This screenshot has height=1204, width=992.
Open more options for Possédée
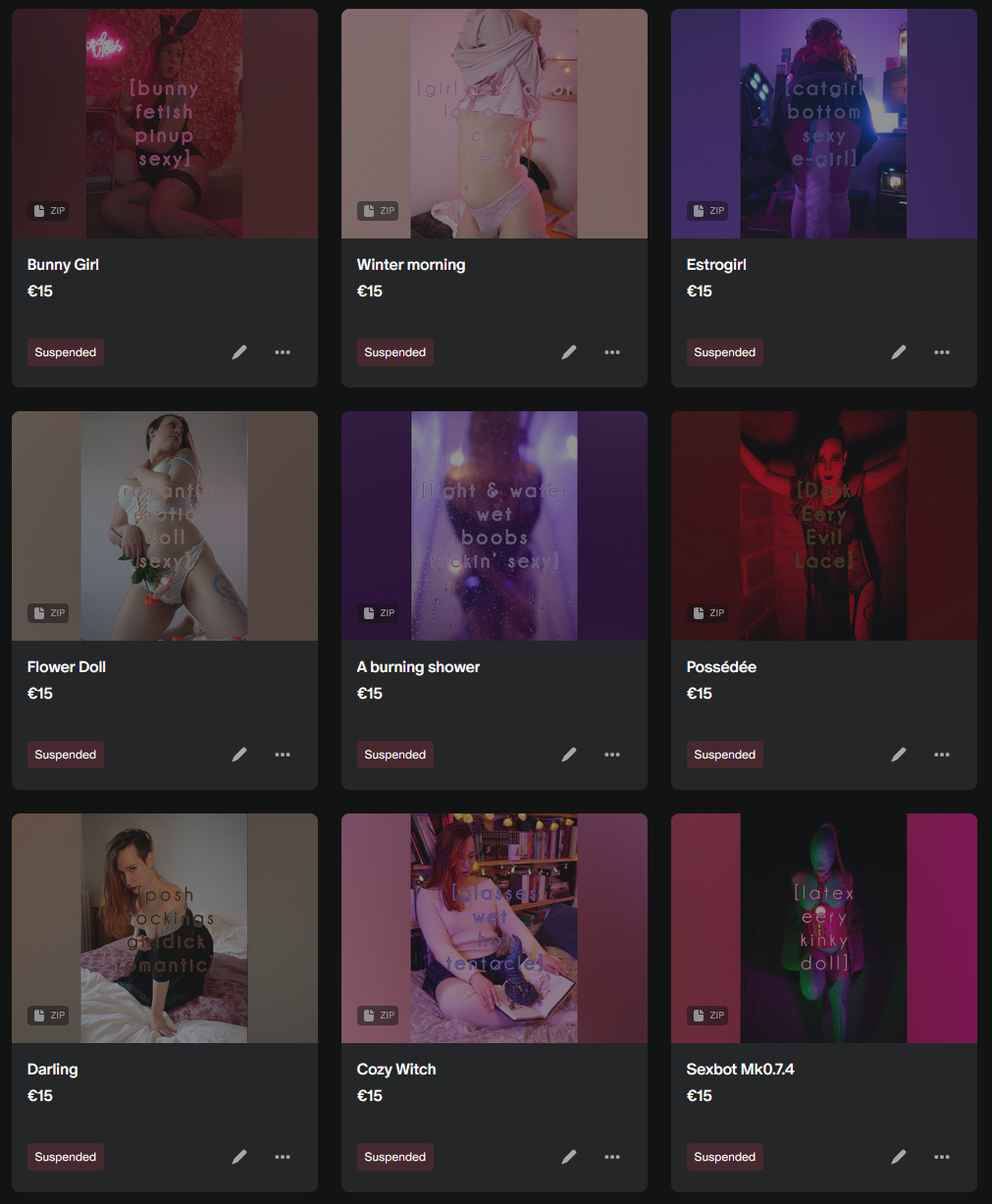[x=942, y=755]
